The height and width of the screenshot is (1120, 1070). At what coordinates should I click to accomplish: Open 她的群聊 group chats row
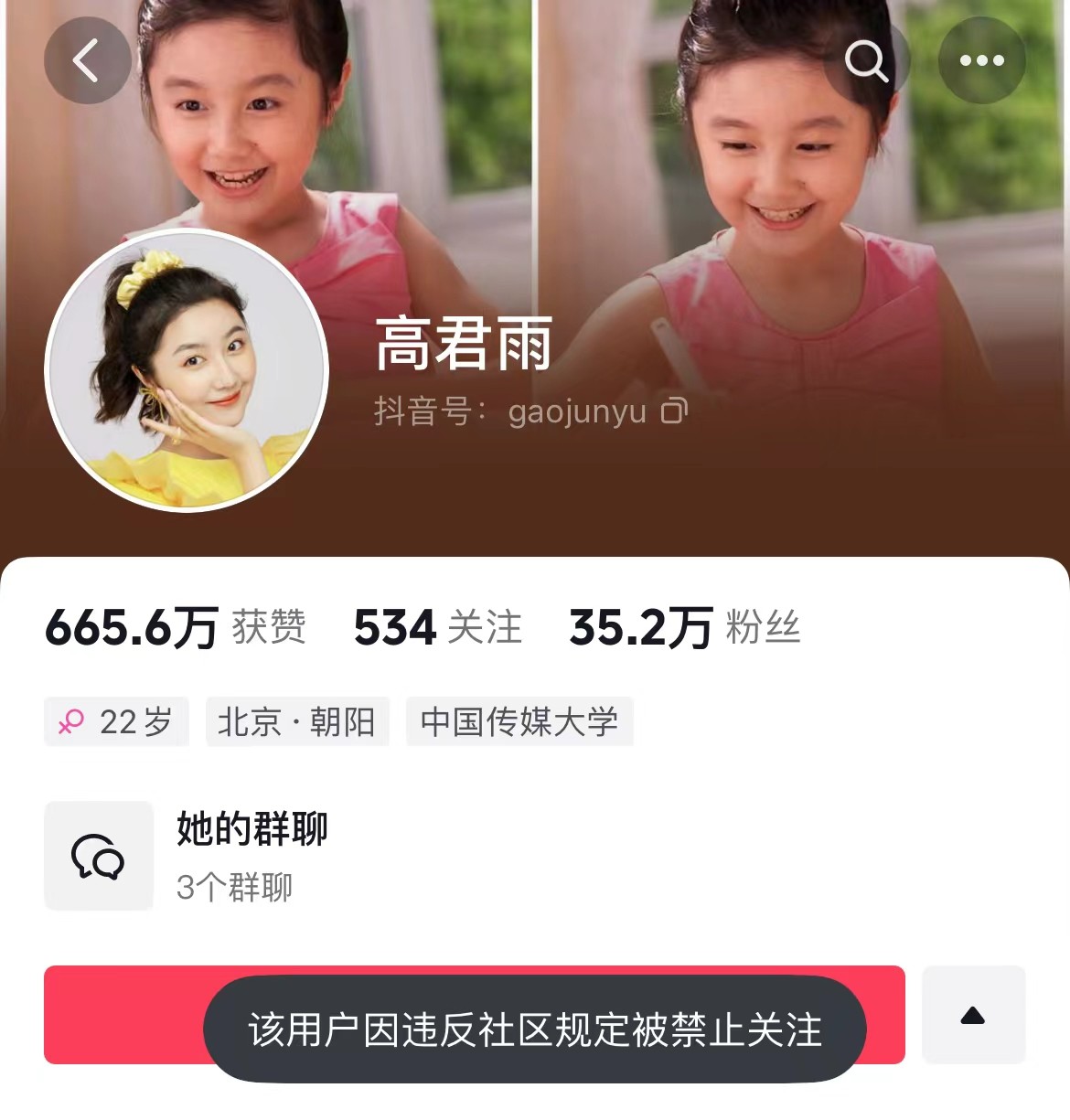click(251, 856)
